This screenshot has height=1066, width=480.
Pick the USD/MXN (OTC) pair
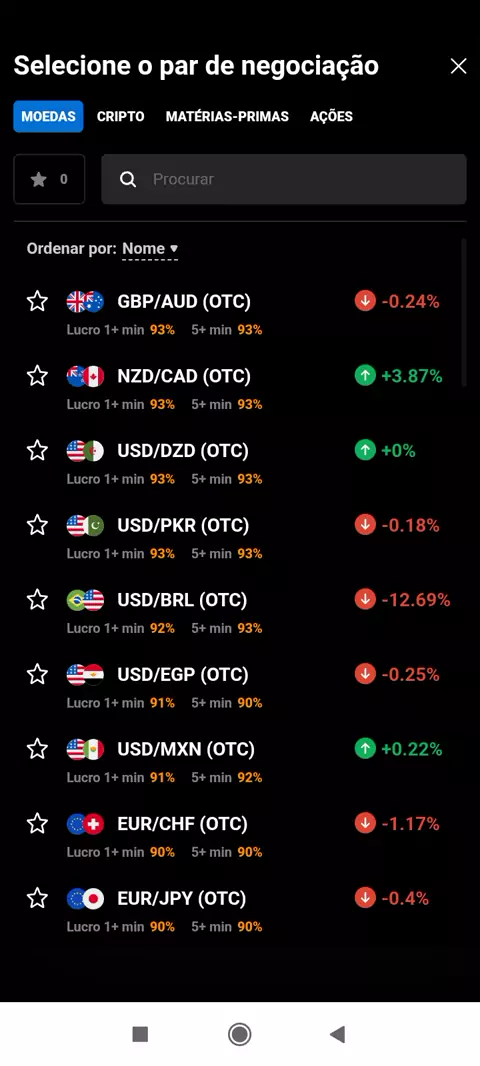click(240, 760)
